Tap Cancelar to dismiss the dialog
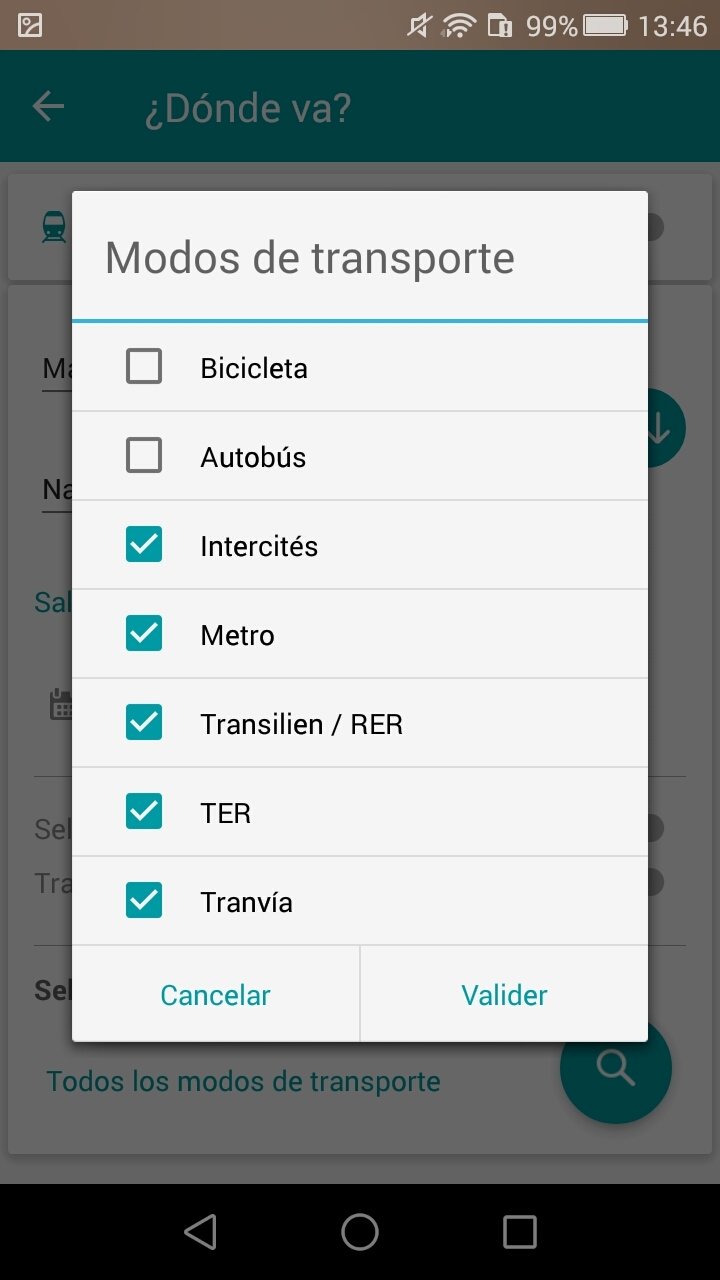 215,995
